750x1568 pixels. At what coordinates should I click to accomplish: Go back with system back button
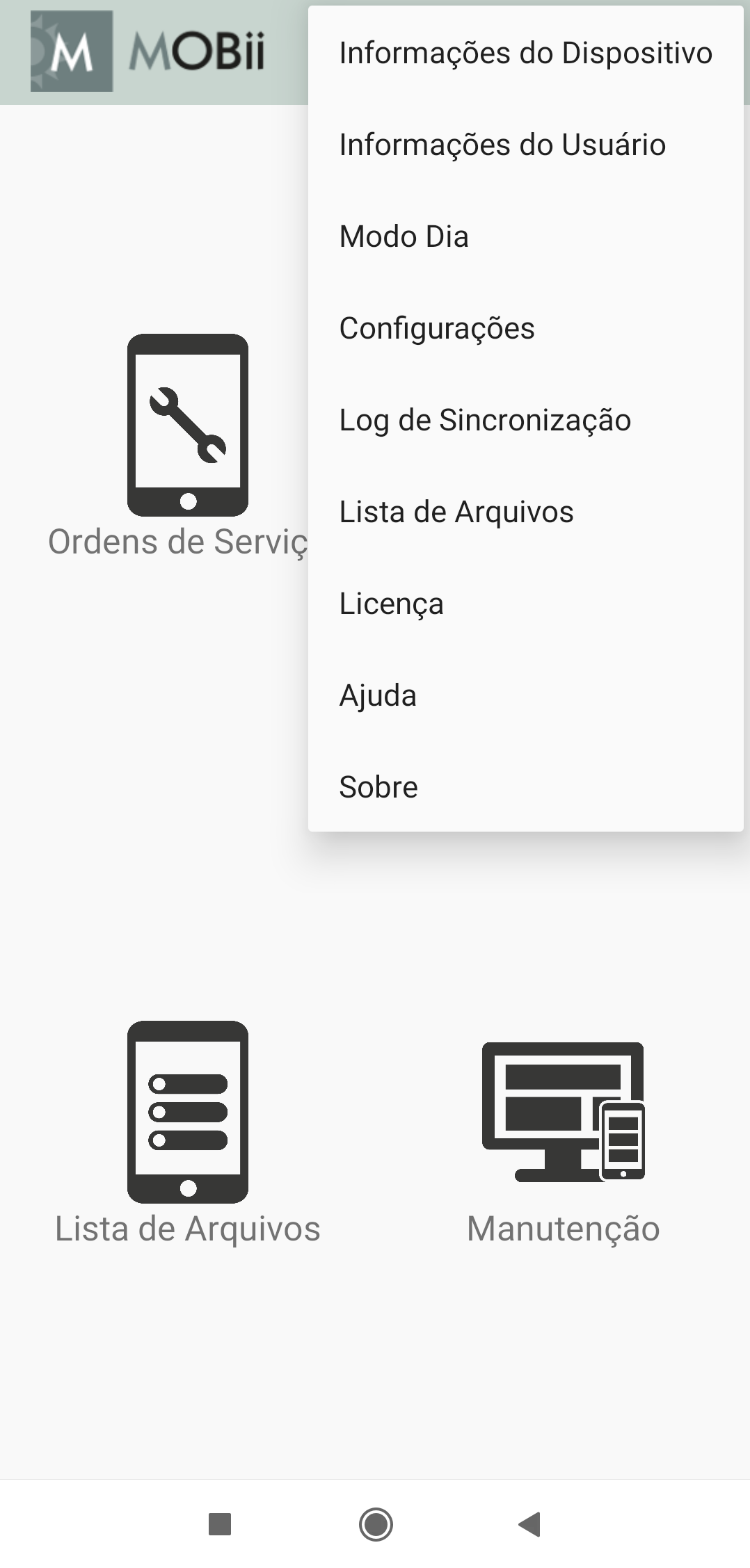coord(530,1524)
